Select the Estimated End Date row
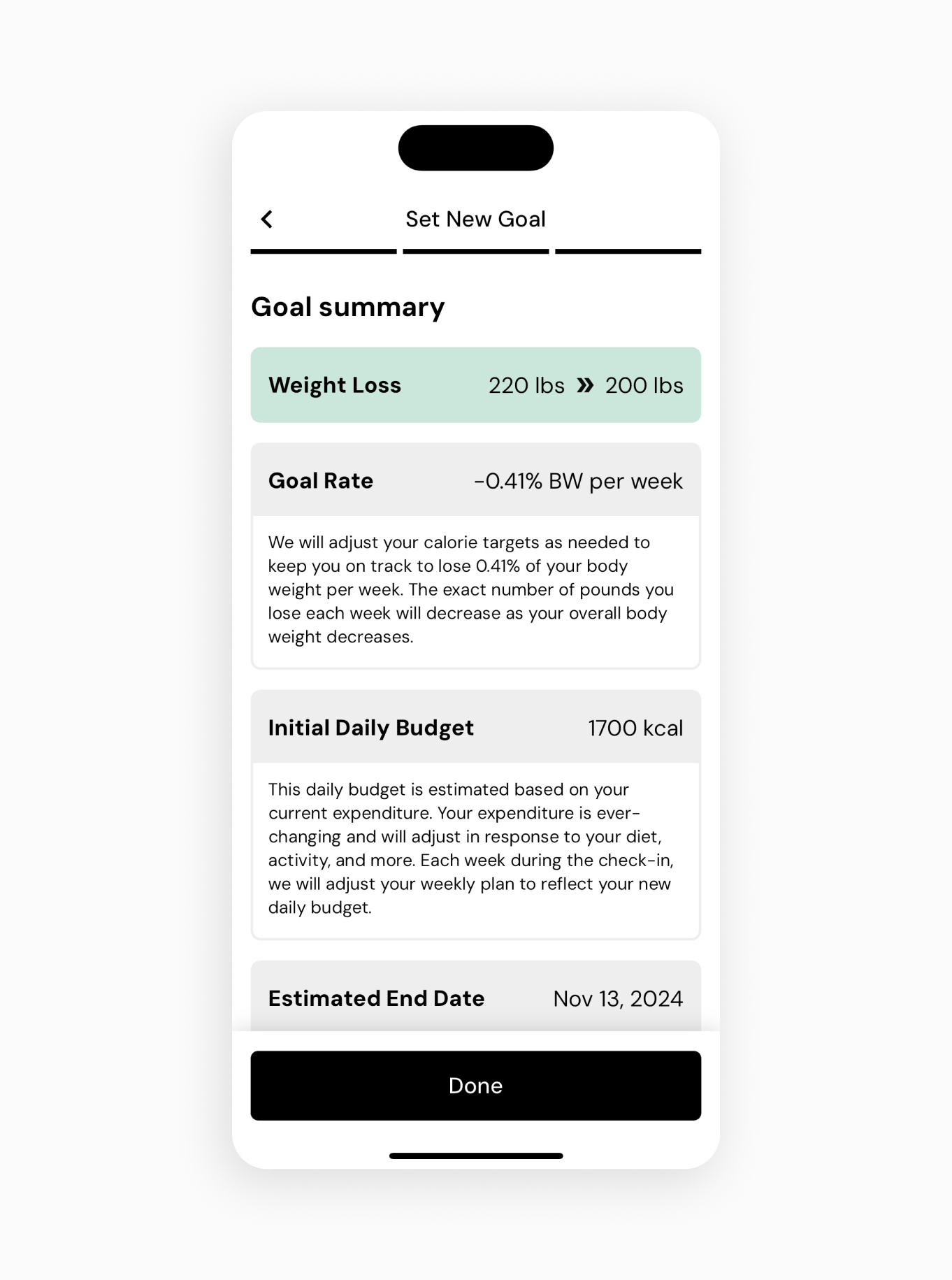 [x=475, y=998]
